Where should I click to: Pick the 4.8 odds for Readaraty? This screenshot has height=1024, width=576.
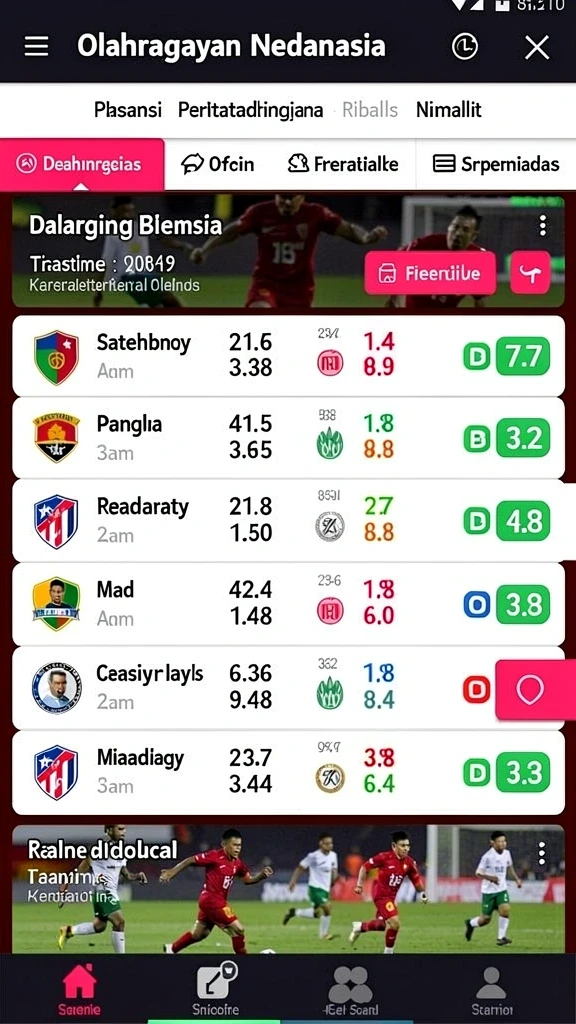(522, 521)
